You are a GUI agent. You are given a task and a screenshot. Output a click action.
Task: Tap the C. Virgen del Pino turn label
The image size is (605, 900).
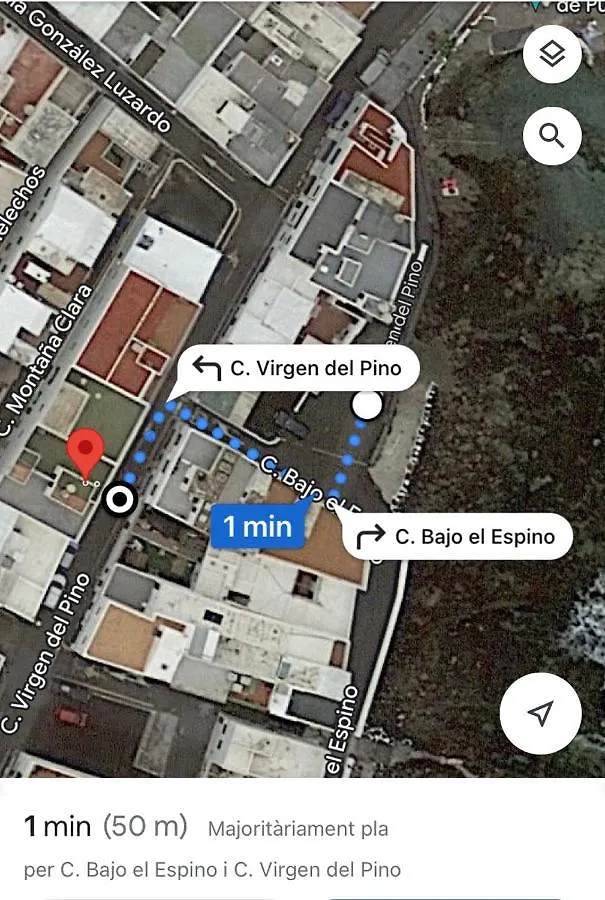[299, 369]
